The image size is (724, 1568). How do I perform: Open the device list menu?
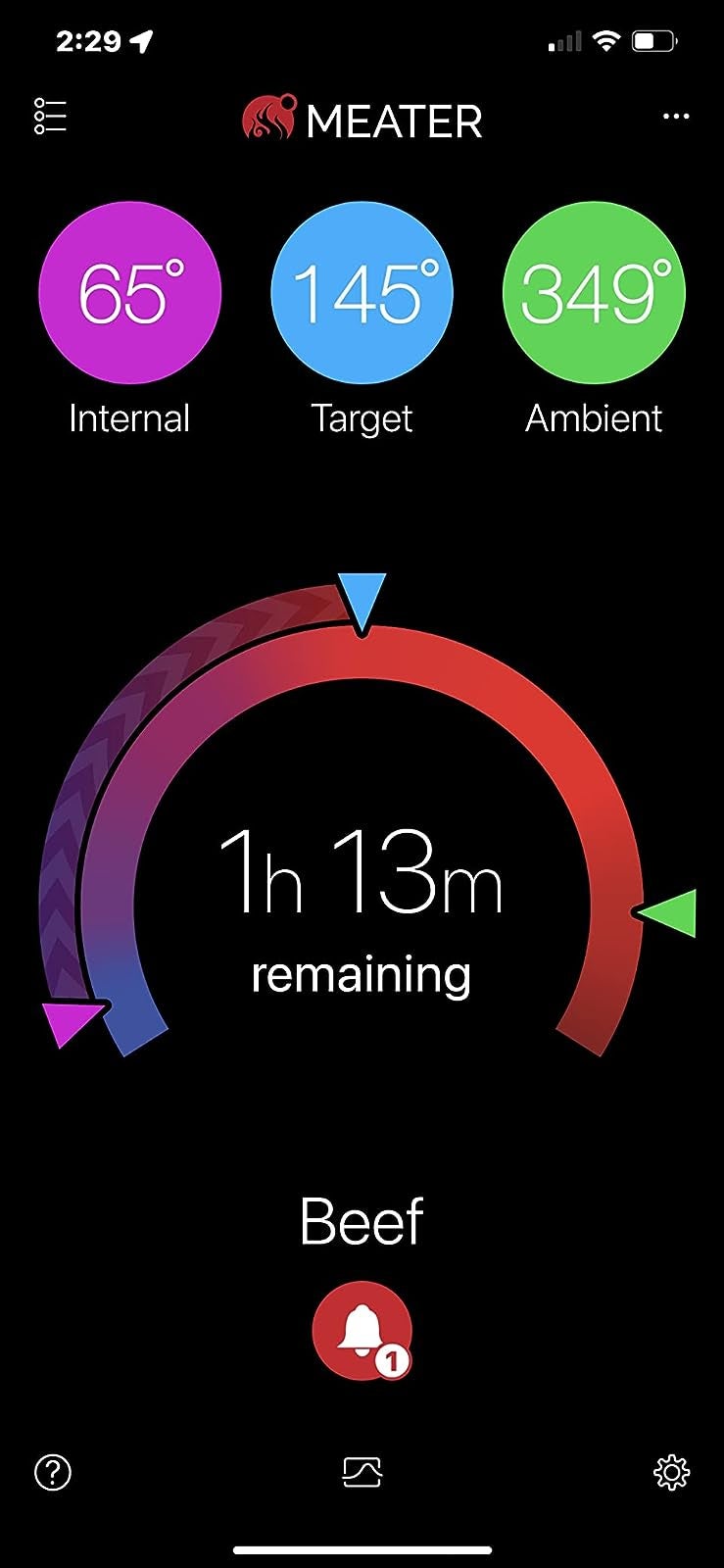click(x=50, y=116)
